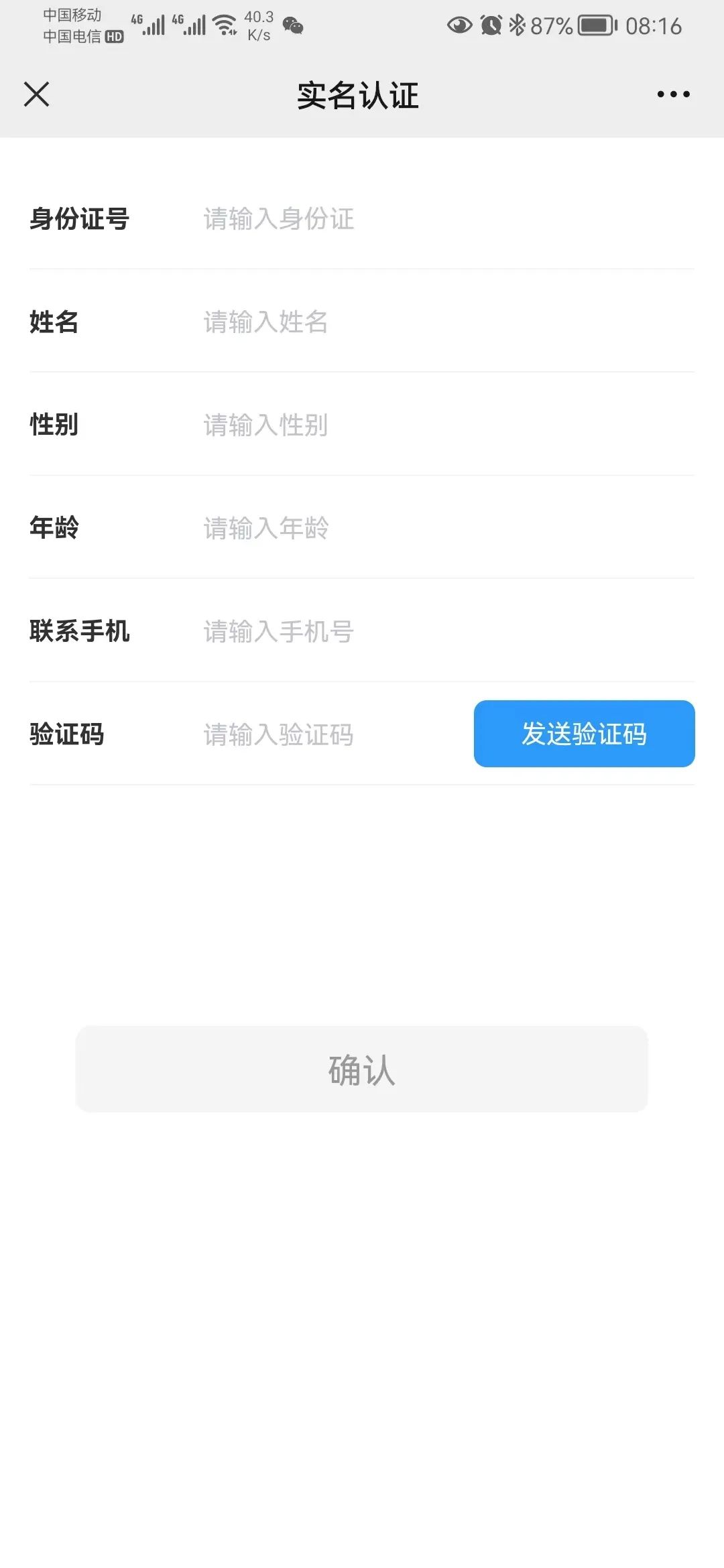
Task: Close the 实名认证 page
Action: point(37,94)
